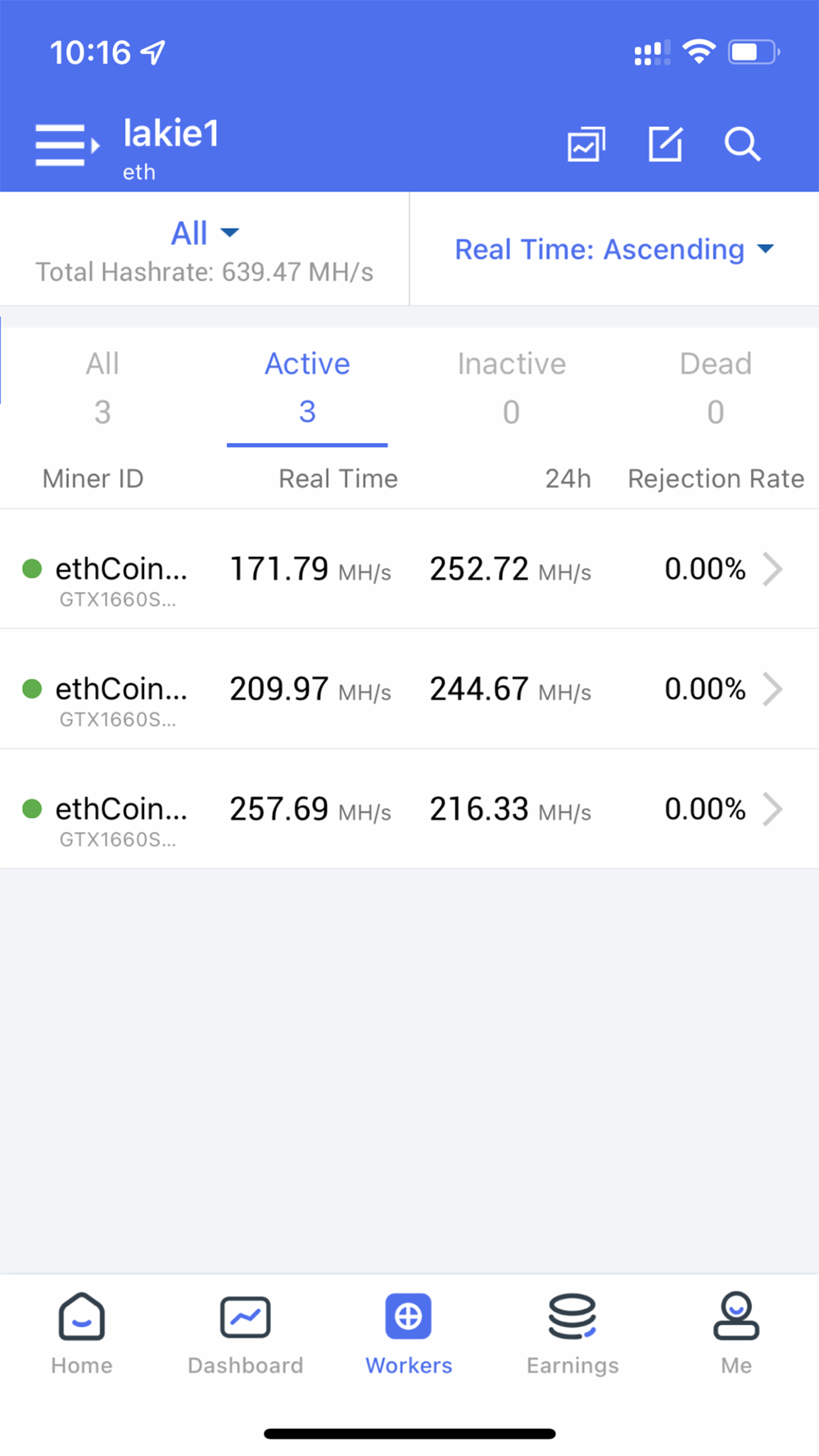Open the search magnifier

click(742, 145)
